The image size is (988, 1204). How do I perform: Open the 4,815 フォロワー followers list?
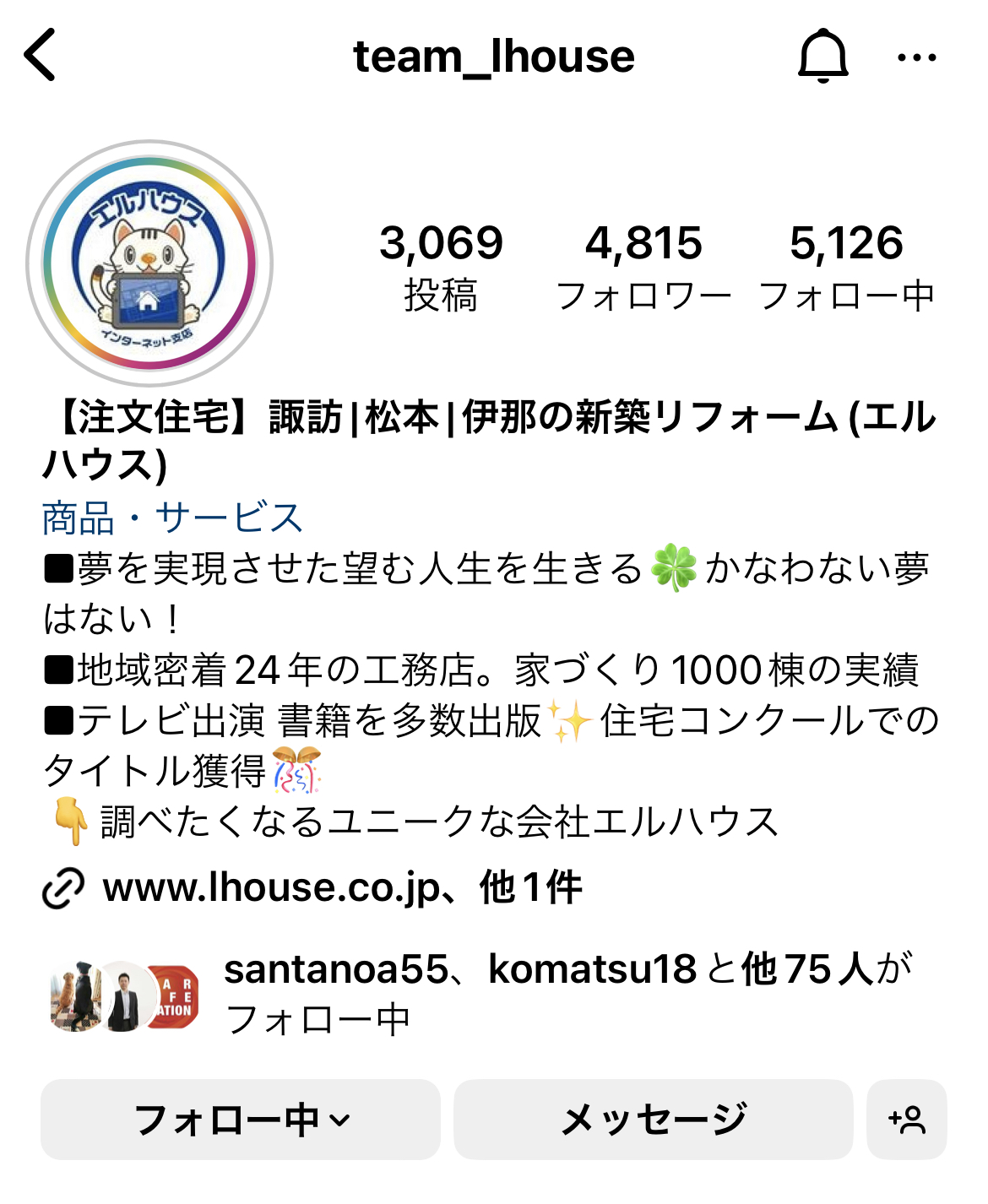click(x=643, y=266)
